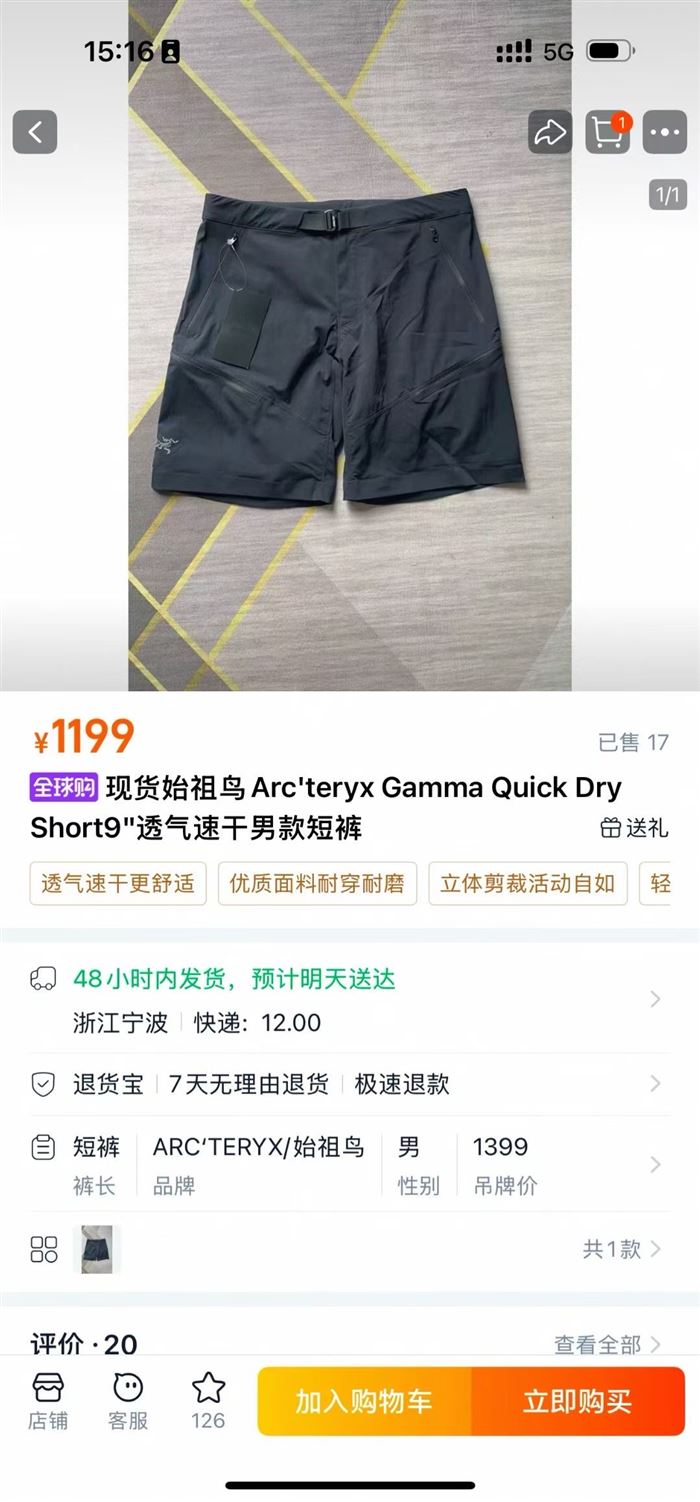This screenshot has width=700, height=1502.
Task: View all reviews via 查看全部
Action: pos(607,1345)
